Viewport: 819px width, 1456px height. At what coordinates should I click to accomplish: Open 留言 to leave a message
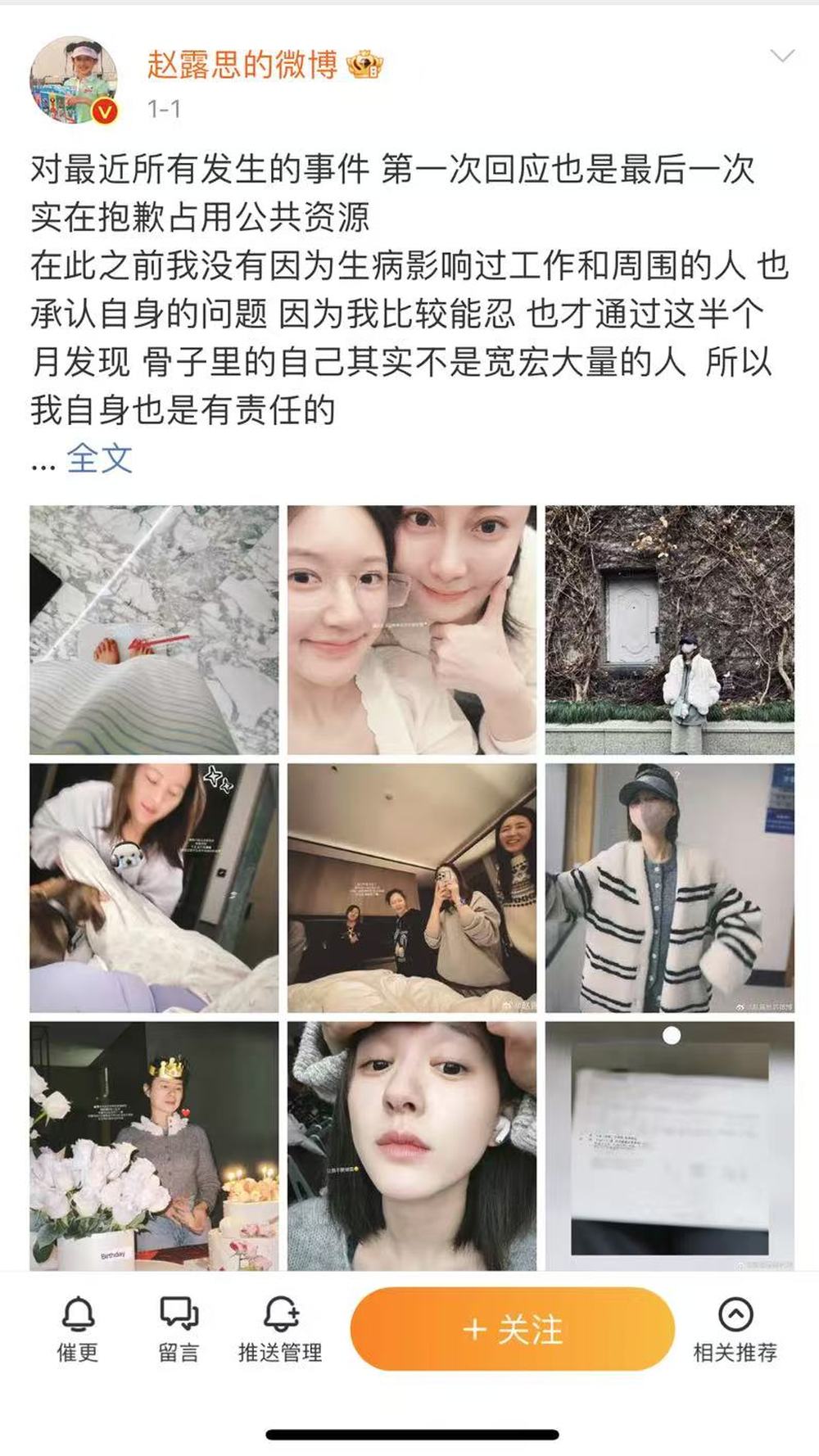click(x=179, y=1330)
